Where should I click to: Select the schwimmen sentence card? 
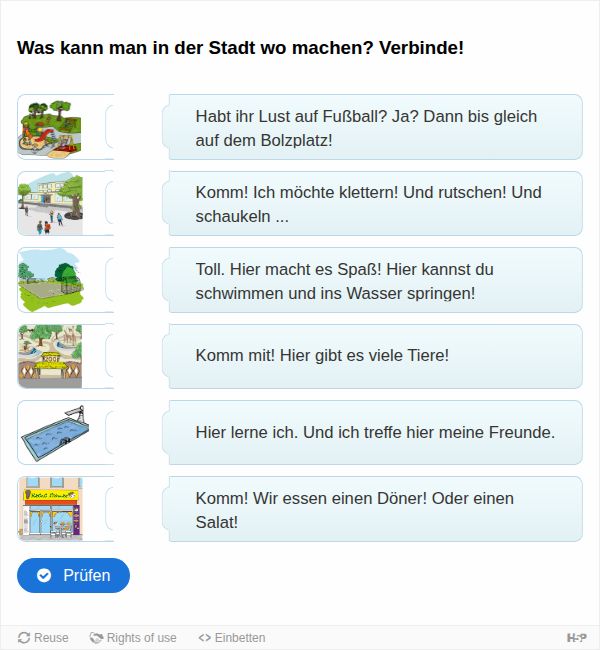[x=375, y=281]
